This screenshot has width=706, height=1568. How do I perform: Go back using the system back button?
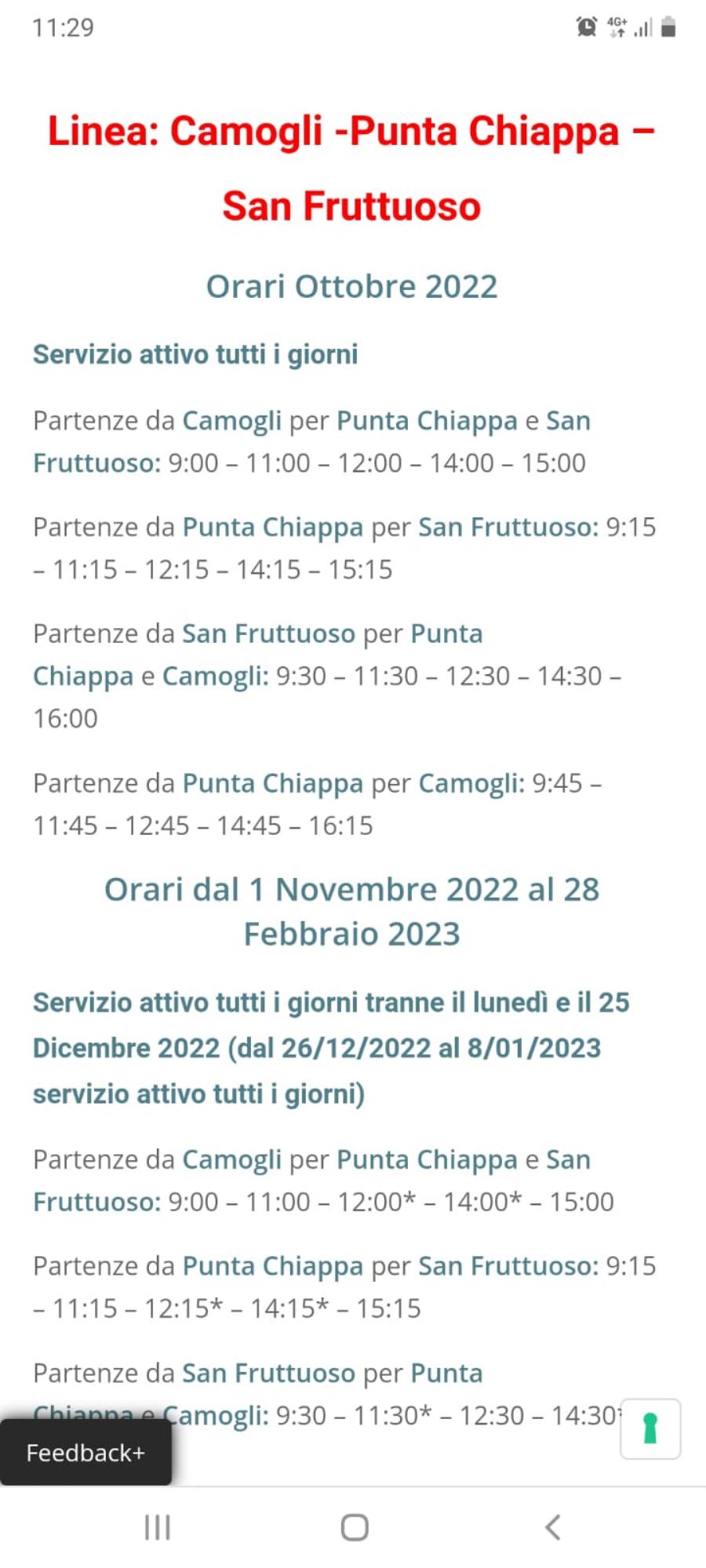[552, 1526]
